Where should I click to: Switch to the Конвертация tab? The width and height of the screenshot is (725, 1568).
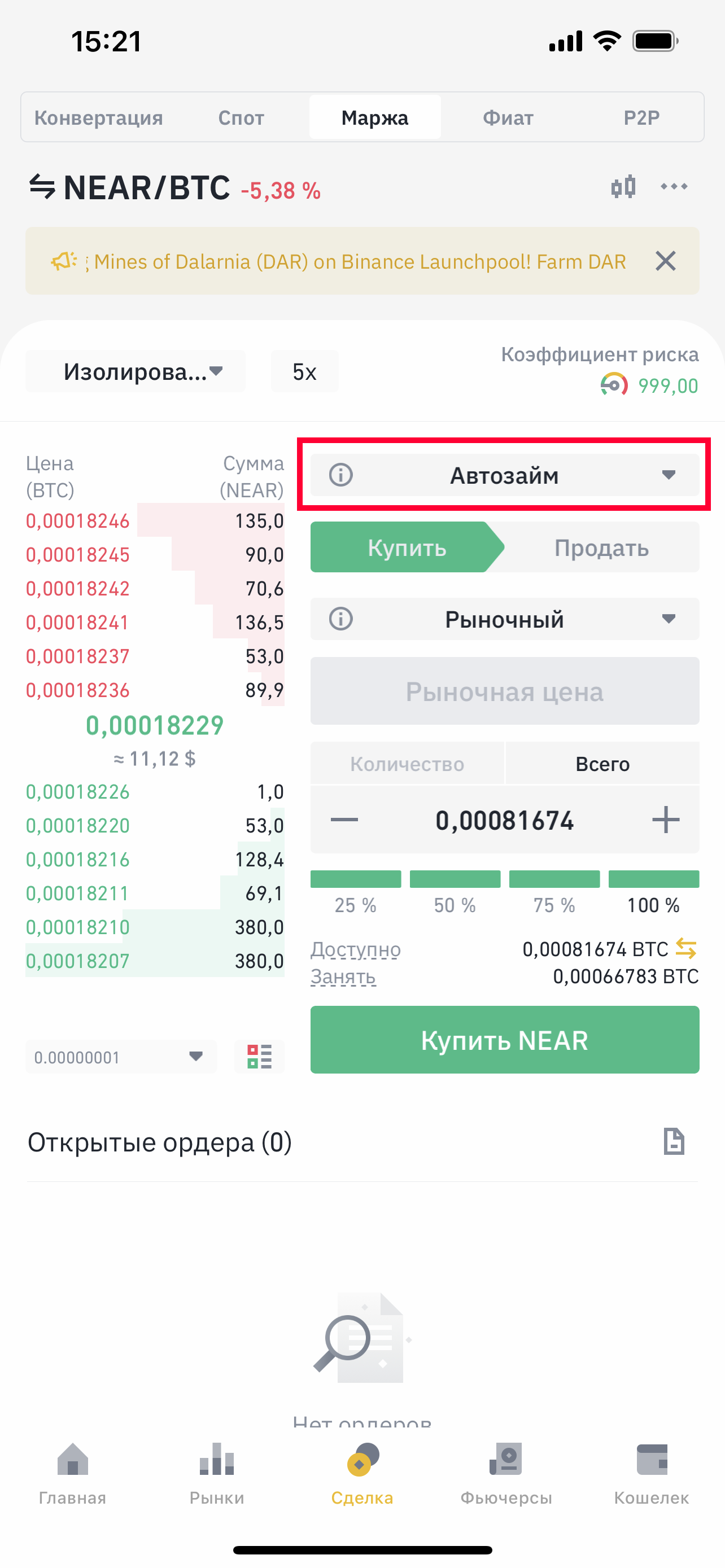(x=99, y=117)
